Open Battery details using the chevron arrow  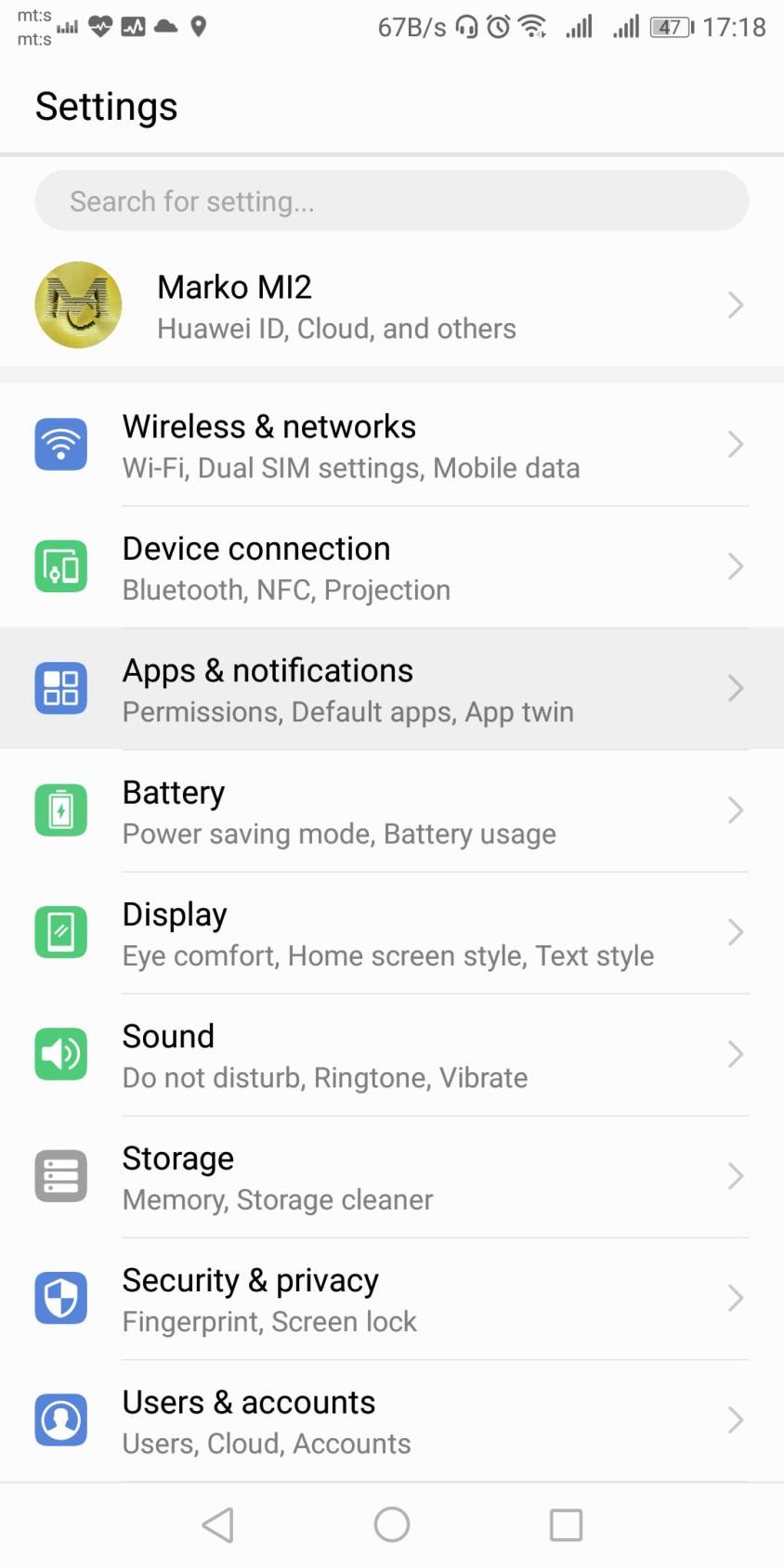pos(735,810)
